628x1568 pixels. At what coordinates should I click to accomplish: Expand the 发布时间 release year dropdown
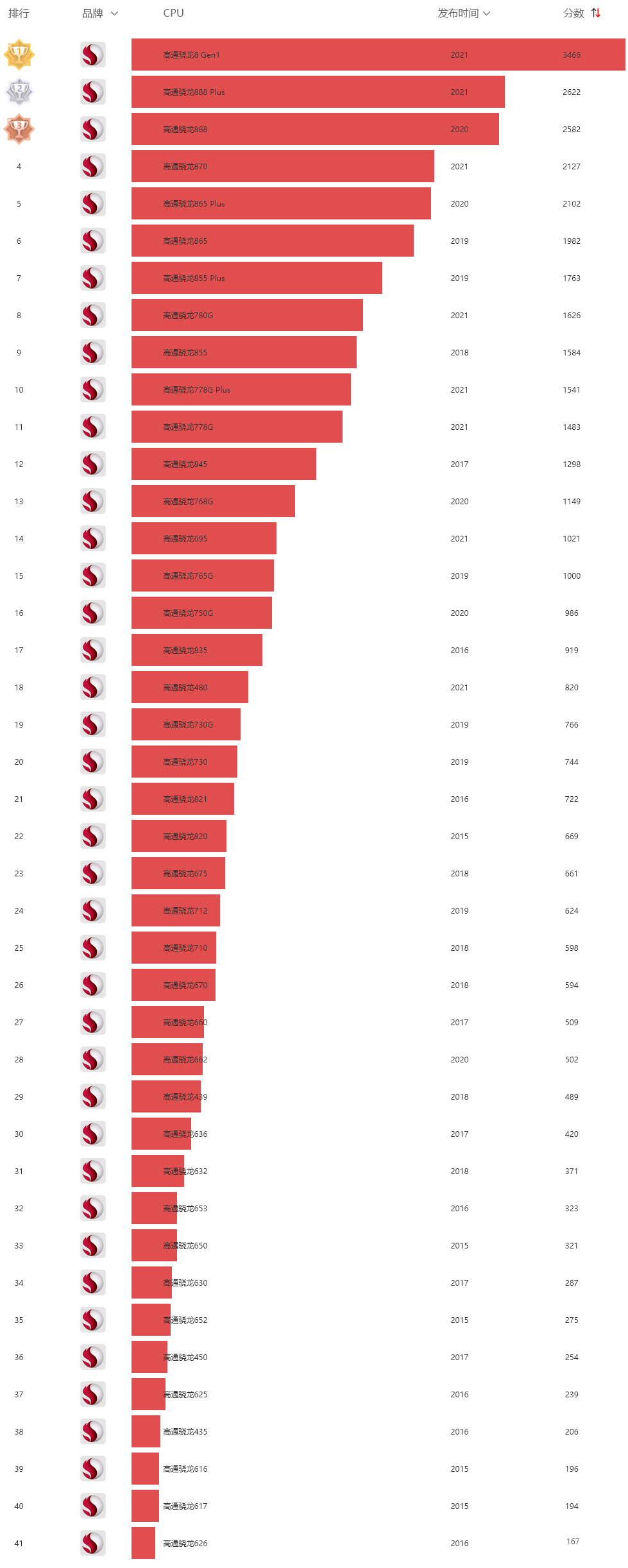(464, 13)
